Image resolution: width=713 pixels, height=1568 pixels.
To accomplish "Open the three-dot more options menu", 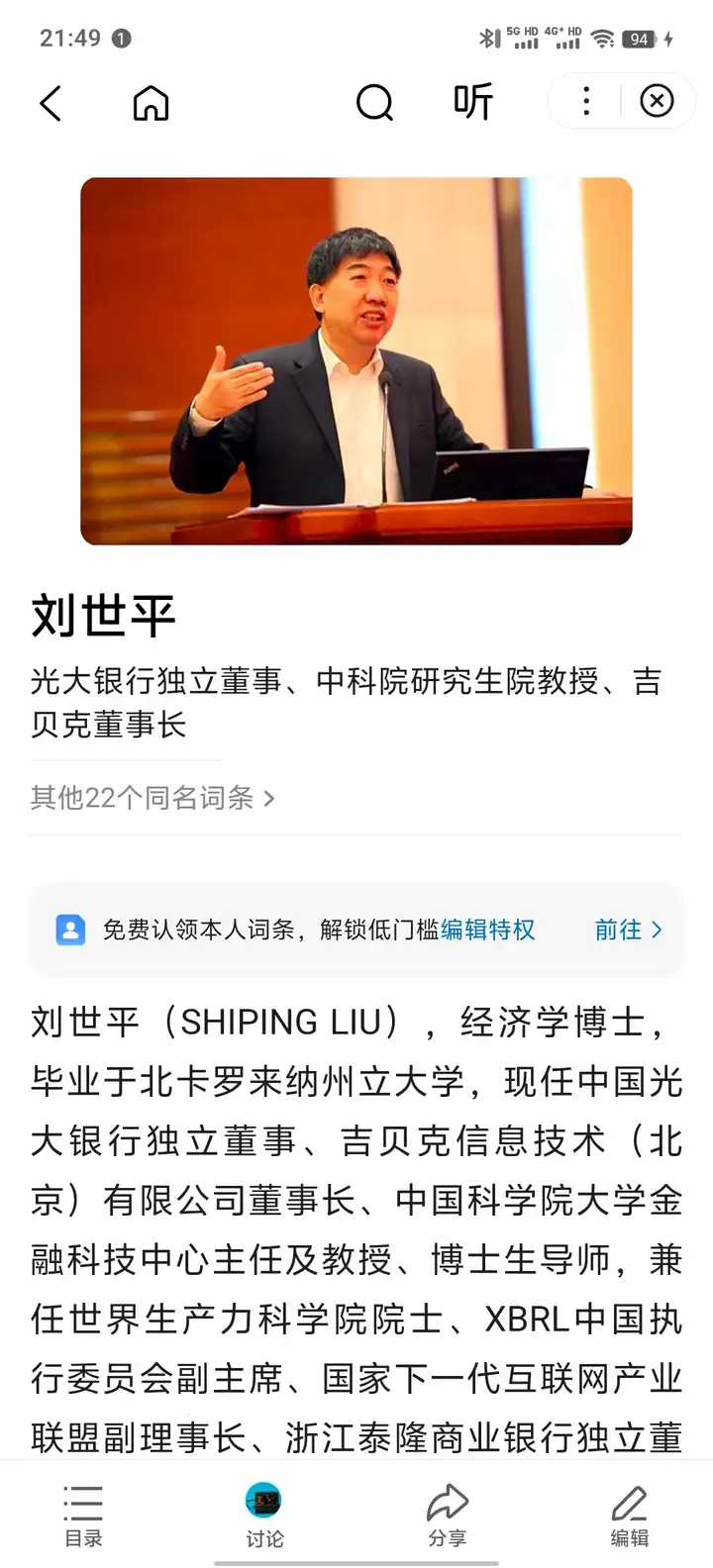I will pos(586,101).
